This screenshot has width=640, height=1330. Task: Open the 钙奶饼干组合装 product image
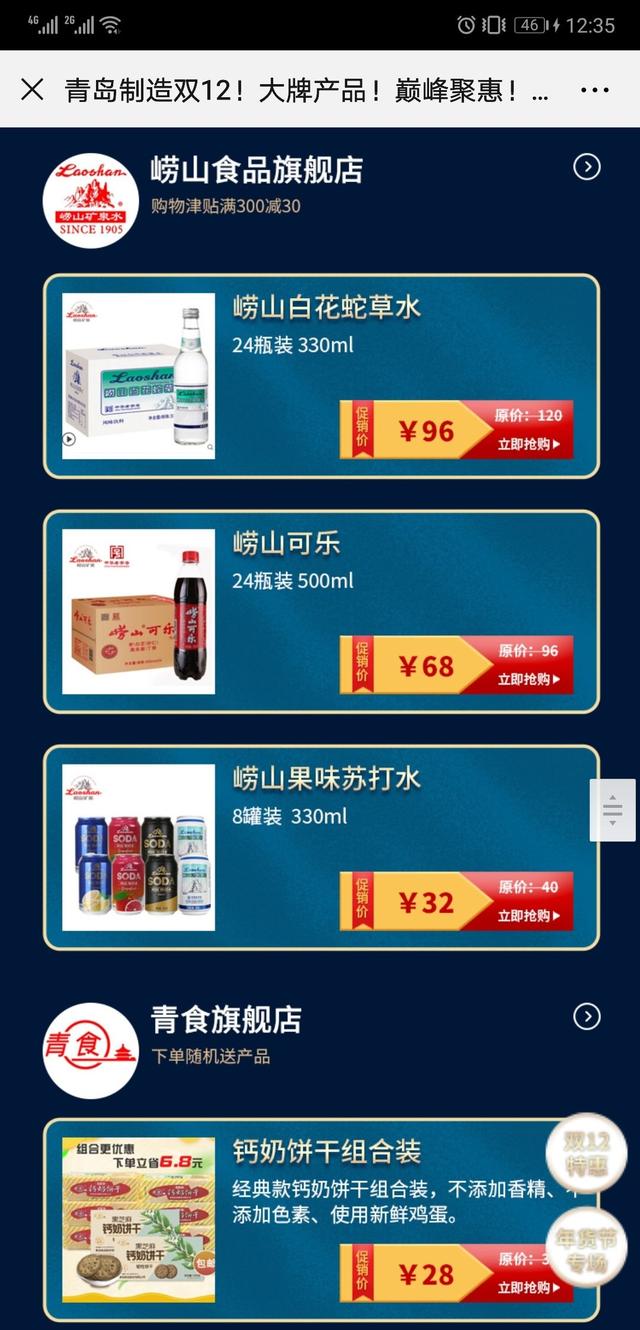[139, 1220]
